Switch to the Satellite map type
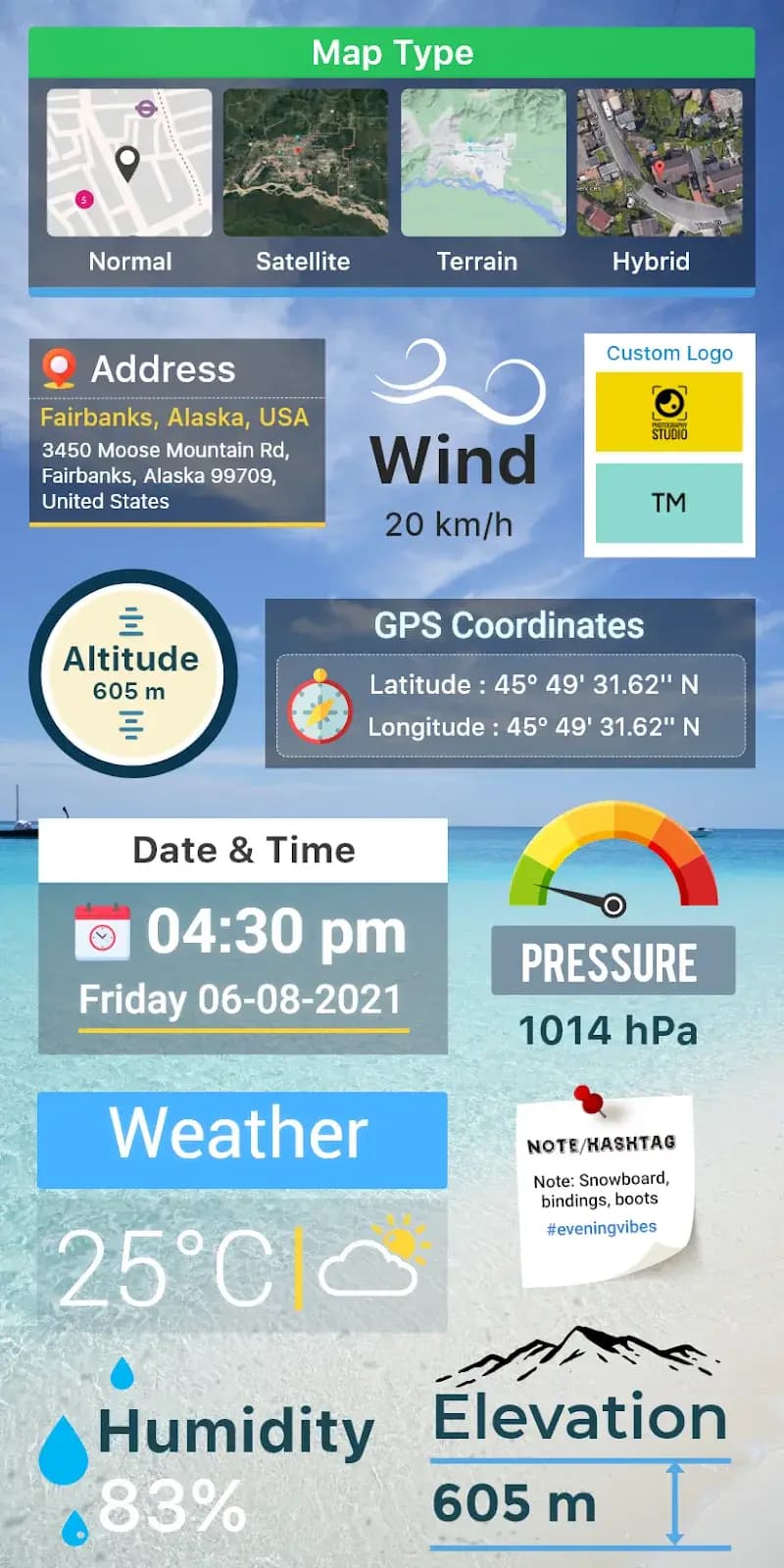The width and height of the screenshot is (784, 1568). point(304,162)
